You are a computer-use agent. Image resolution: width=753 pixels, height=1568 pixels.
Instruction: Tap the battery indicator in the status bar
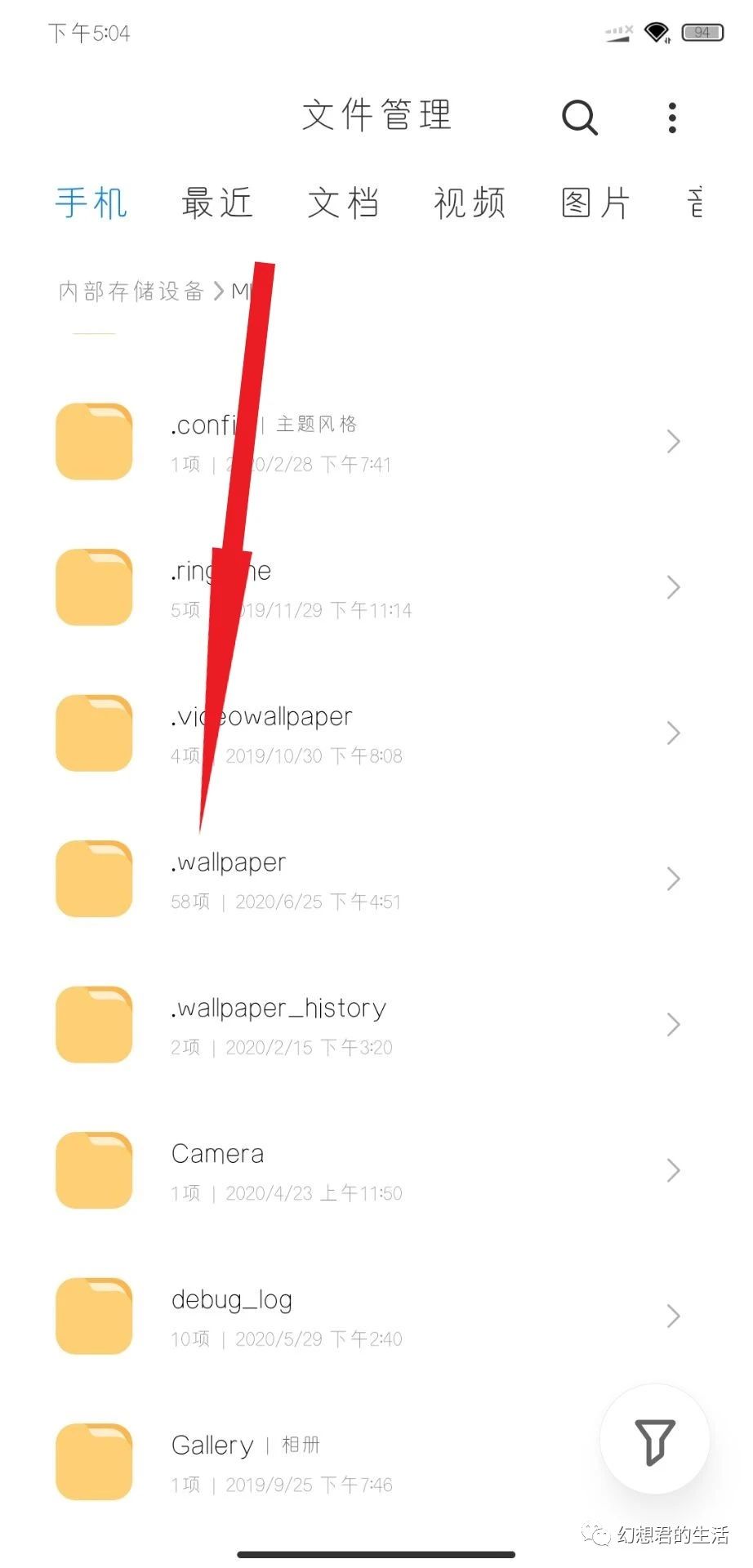(701, 33)
